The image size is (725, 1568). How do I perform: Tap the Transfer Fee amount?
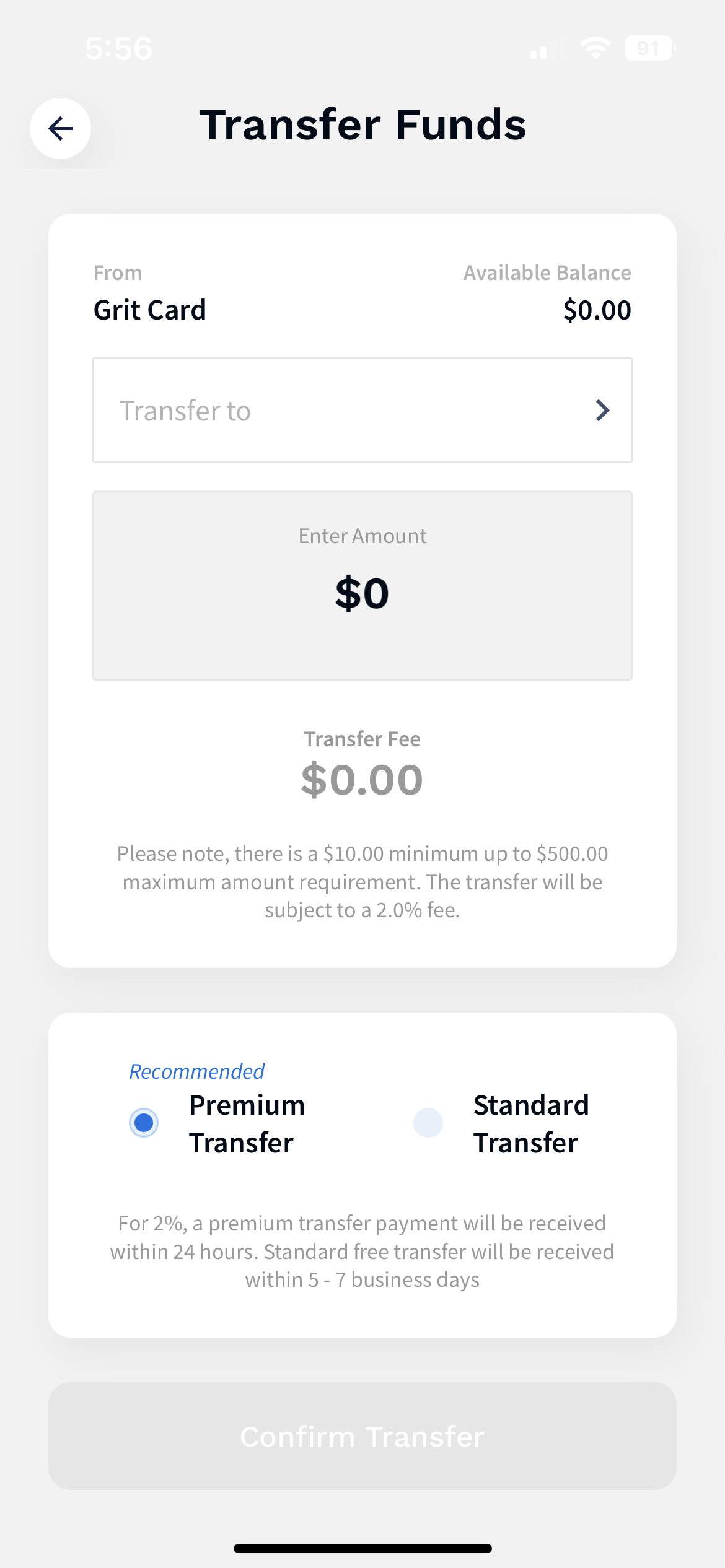(x=362, y=779)
